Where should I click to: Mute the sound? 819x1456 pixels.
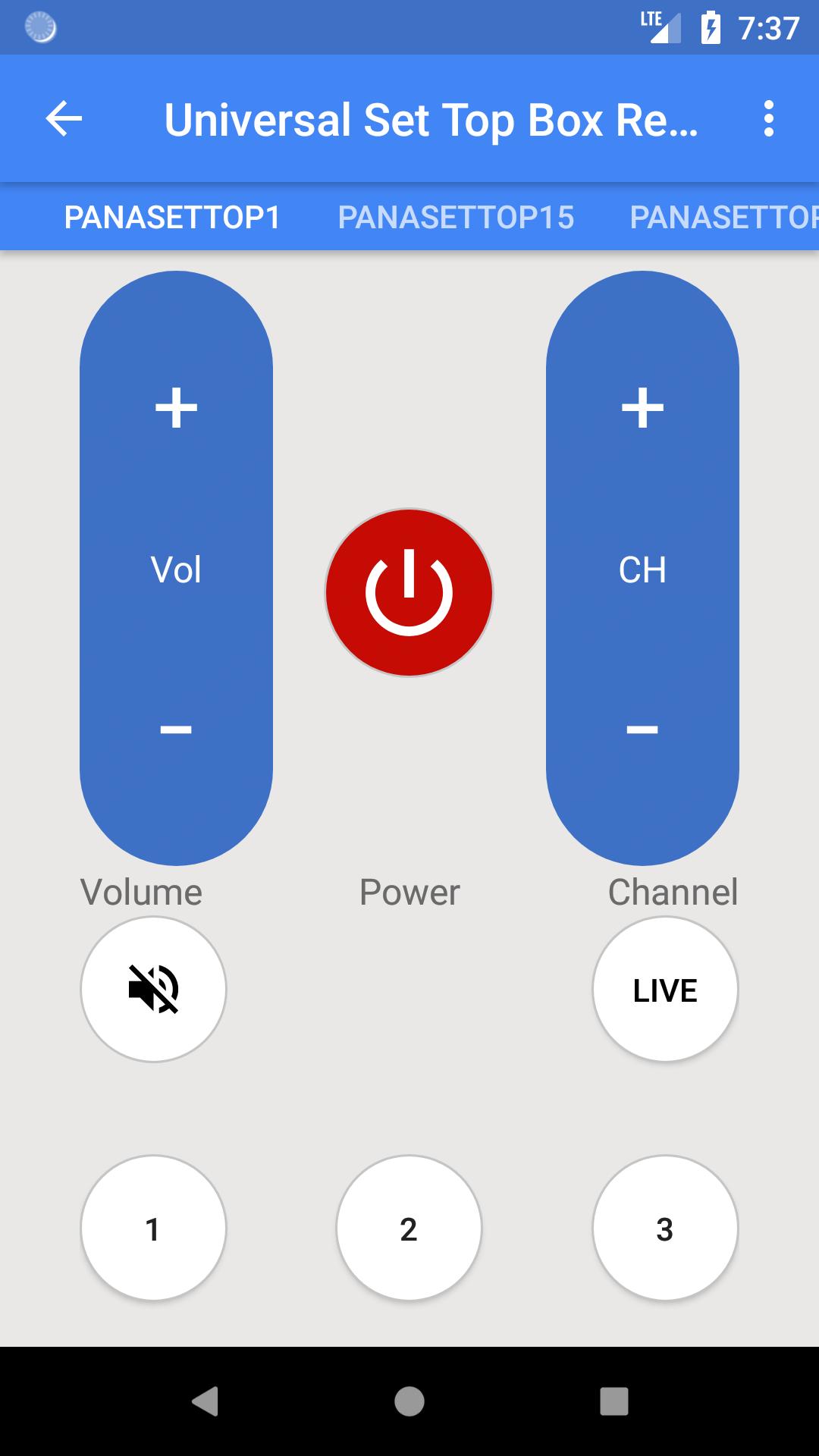[x=153, y=989]
